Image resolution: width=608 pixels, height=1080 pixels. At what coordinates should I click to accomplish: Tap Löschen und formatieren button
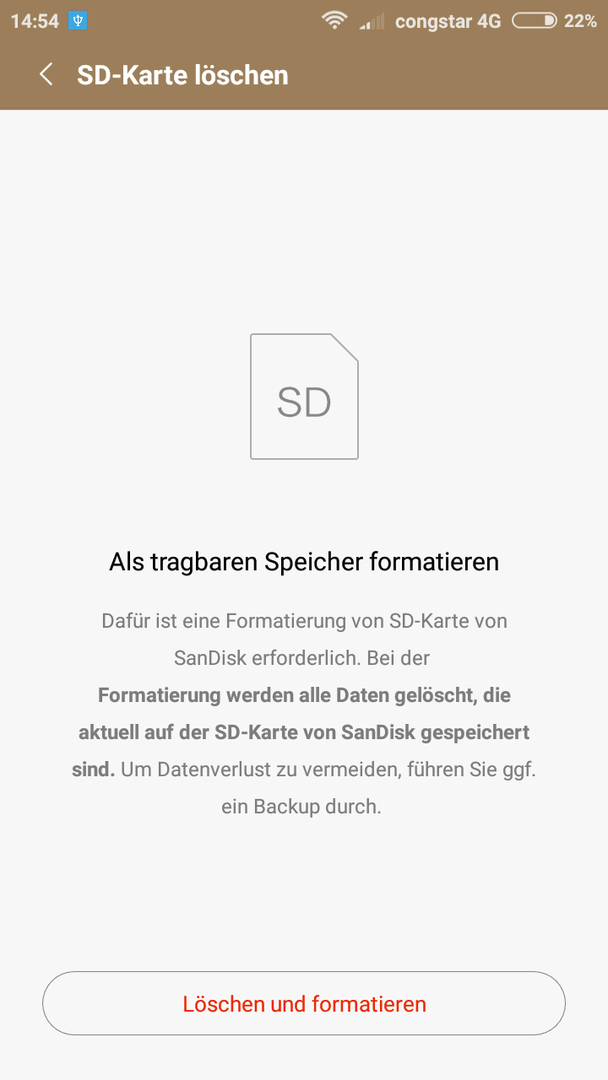(x=304, y=1003)
